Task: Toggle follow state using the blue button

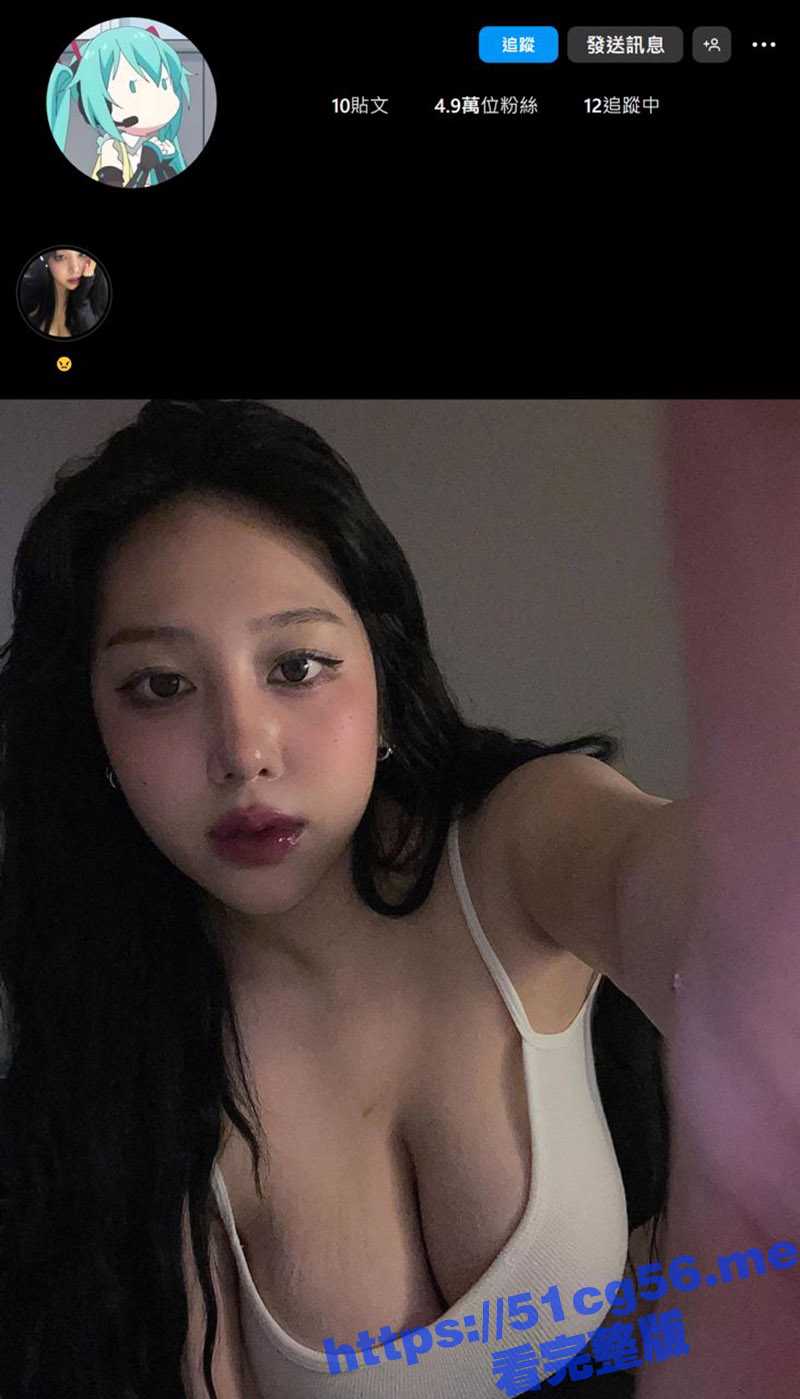Action: (x=519, y=44)
